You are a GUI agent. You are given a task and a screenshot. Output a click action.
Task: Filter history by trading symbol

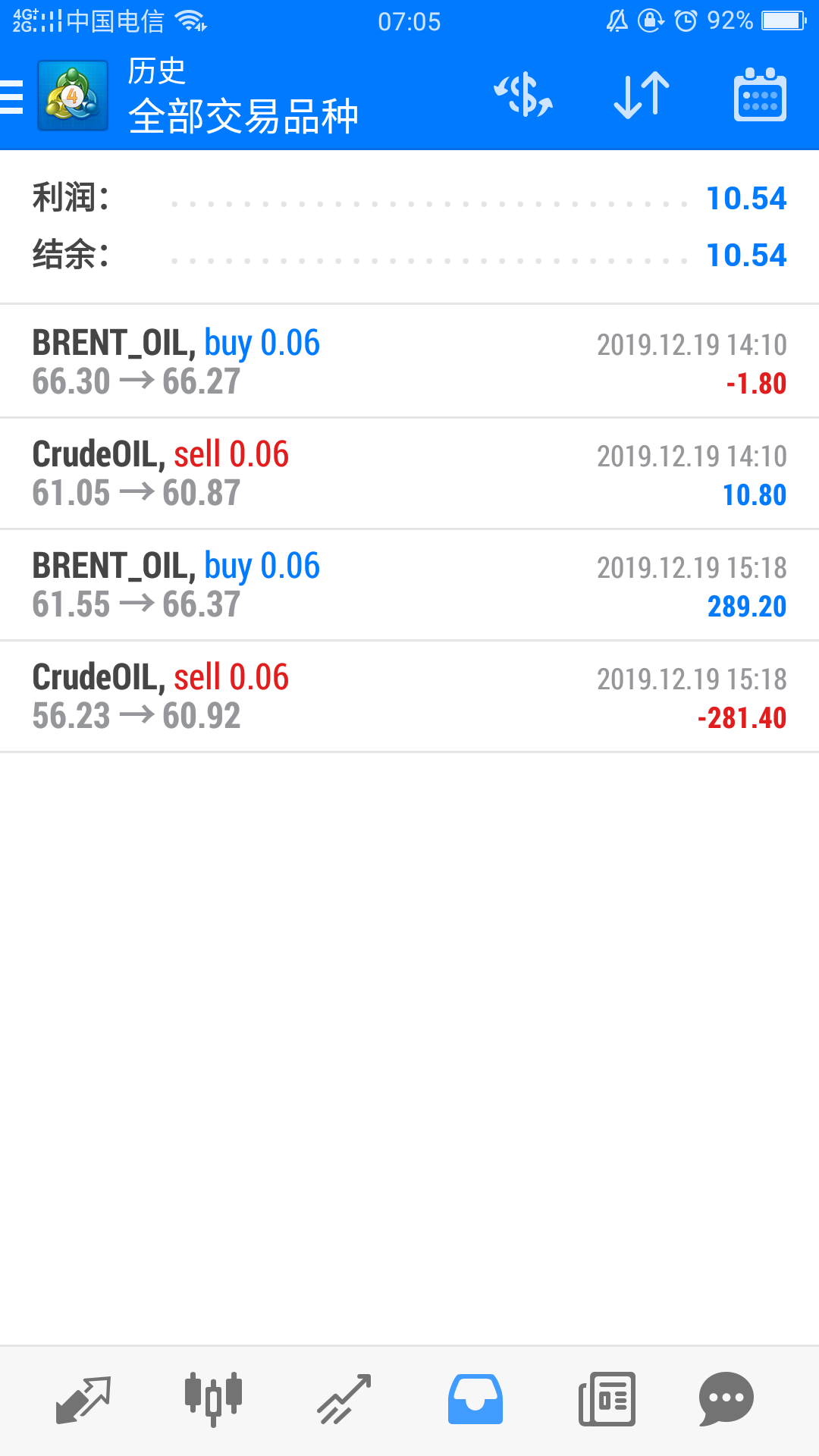[x=523, y=96]
